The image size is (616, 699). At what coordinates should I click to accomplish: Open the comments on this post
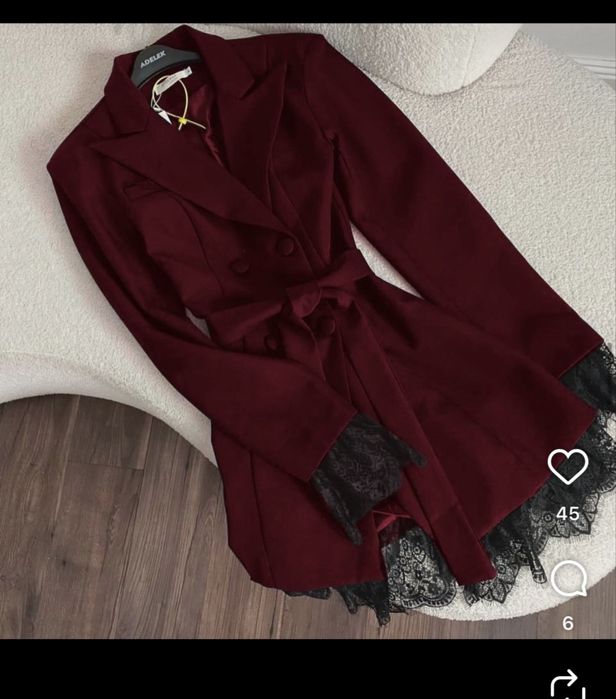click(568, 579)
